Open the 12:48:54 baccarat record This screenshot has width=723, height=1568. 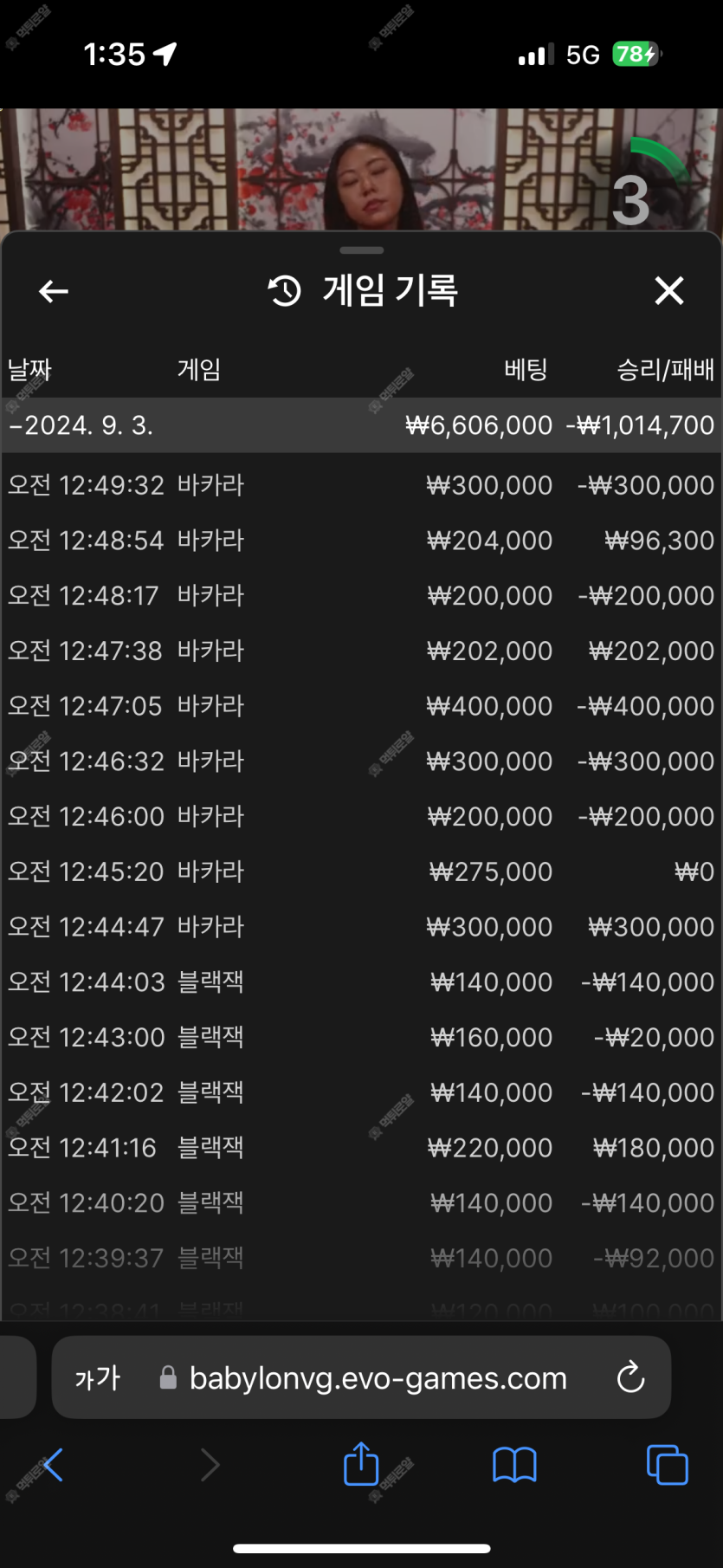coord(362,541)
